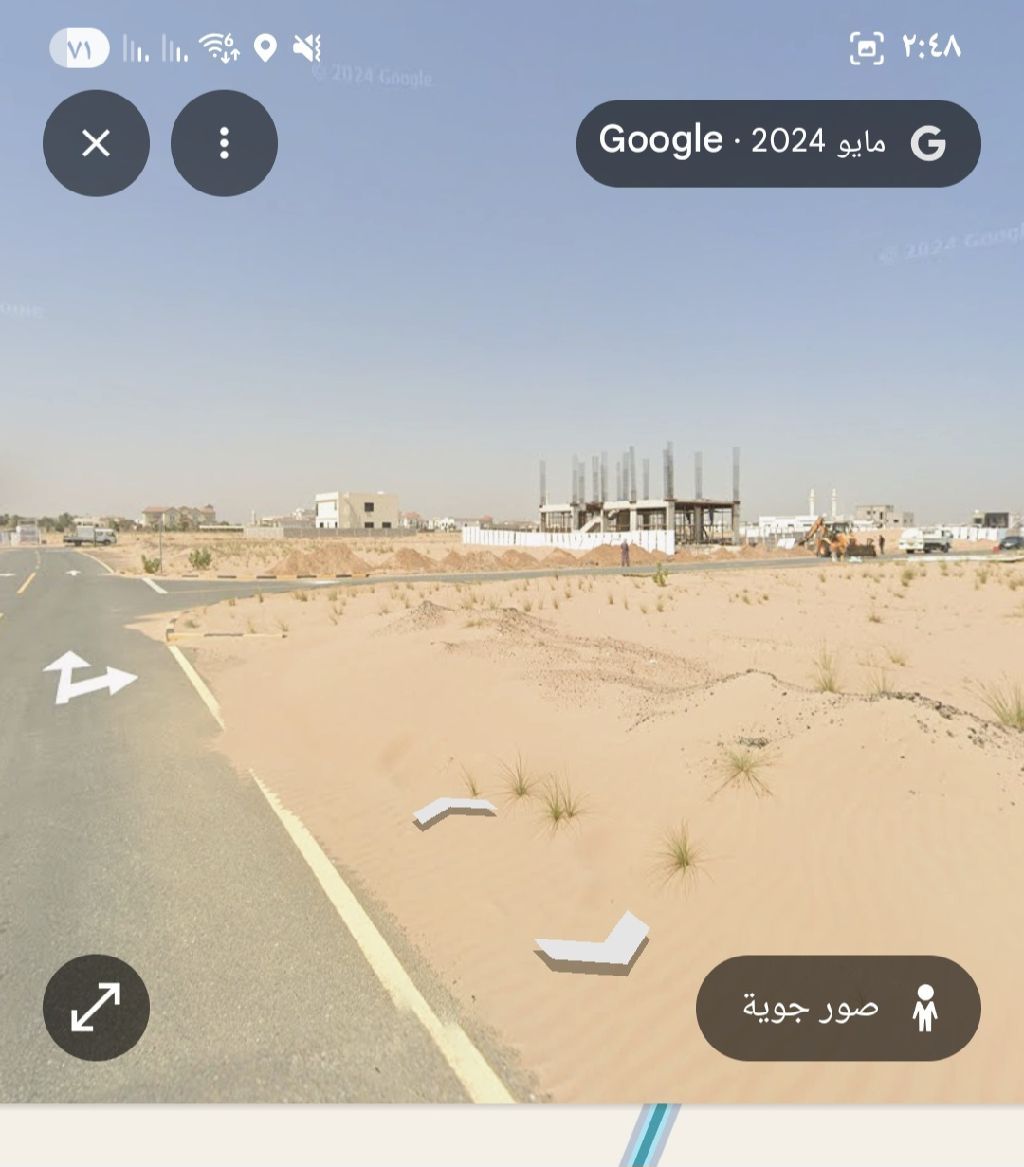Open the three-dot overflow menu
The width and height of the screenshot is (1024, 1167).
pyautogui.click(x=224, y=144)
